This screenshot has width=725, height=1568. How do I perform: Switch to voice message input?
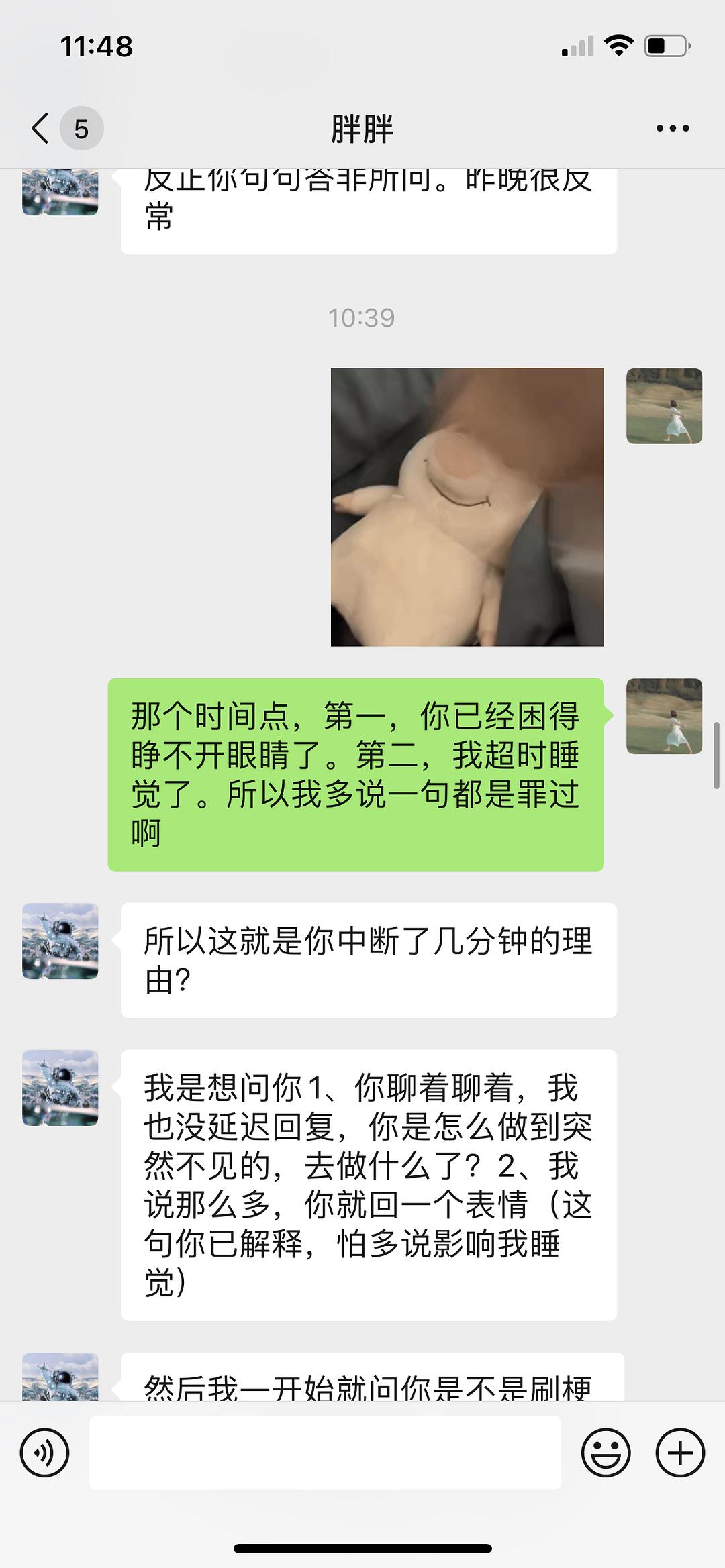pos(45,1453)
